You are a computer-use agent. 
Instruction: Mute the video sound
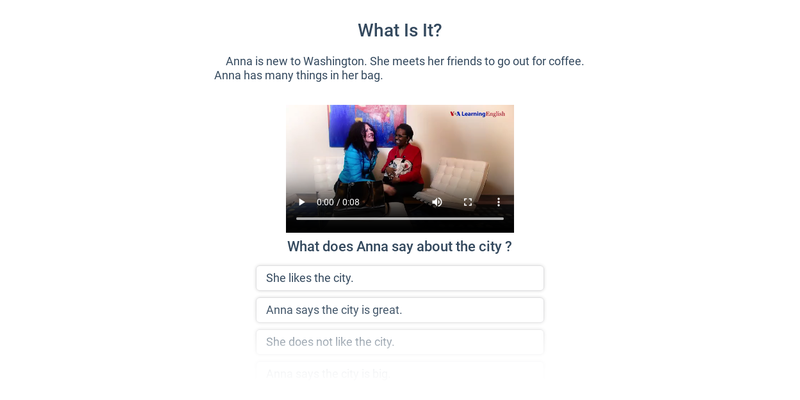coord(437,202)
